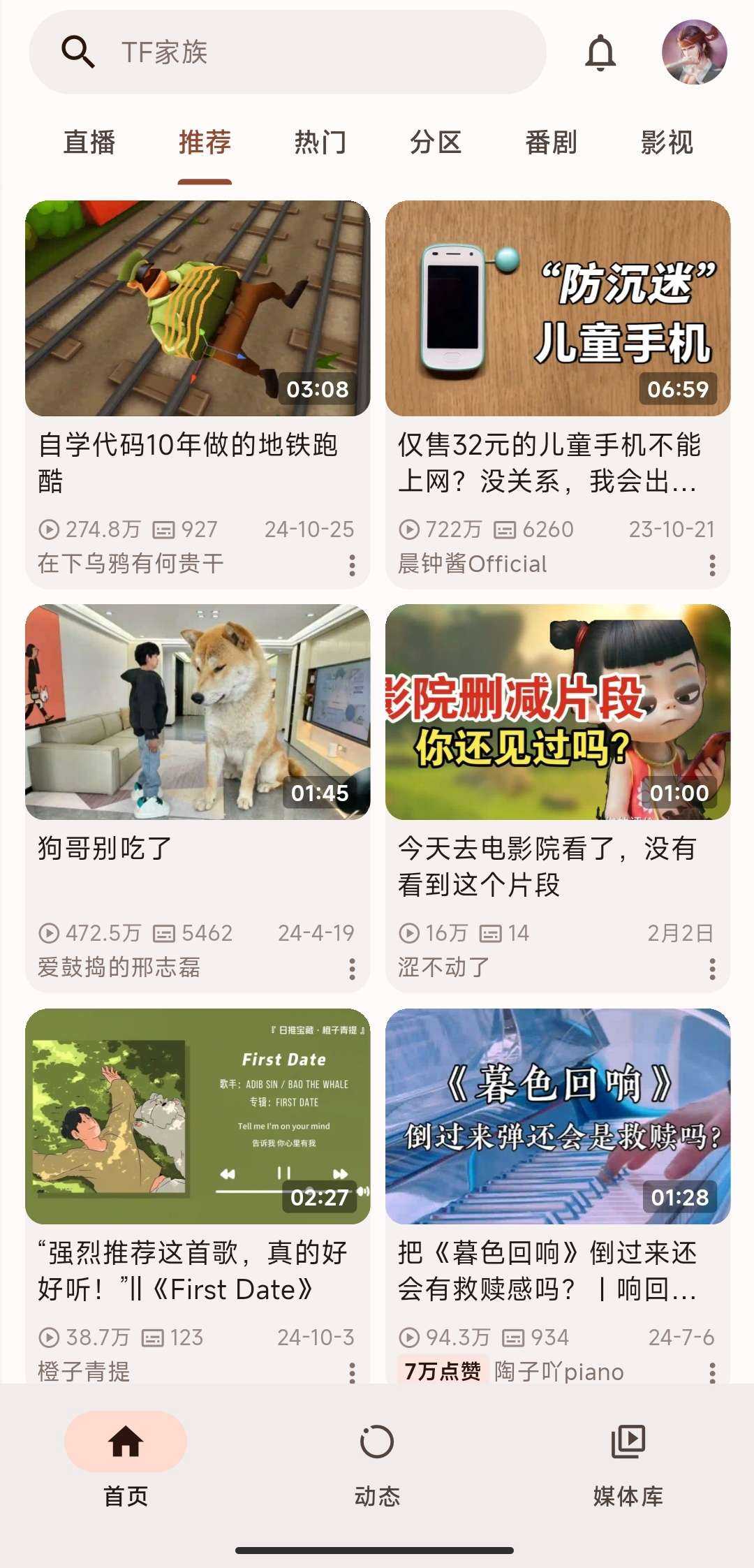Tap the TF家族 search box

[286, 52]
